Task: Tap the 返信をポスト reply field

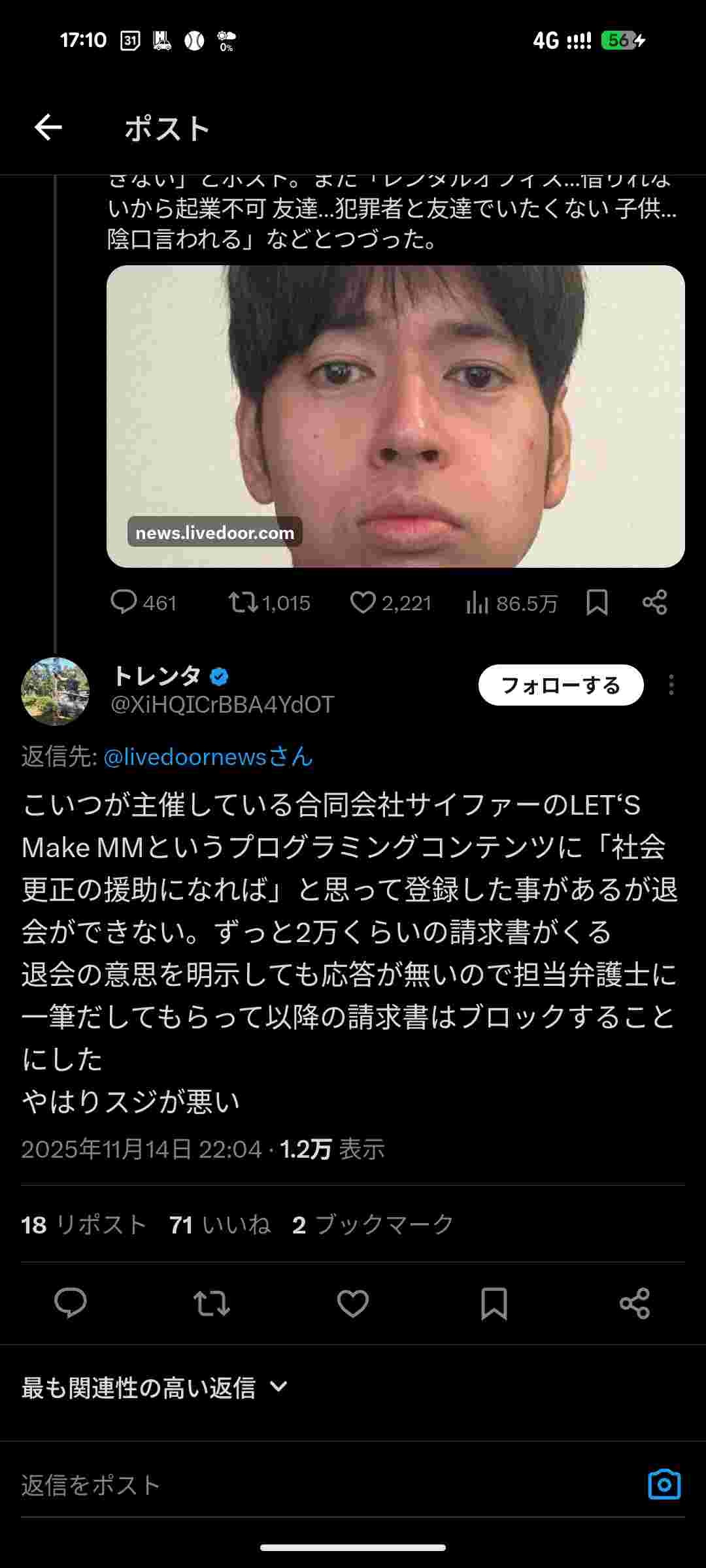Action: tap(327, 1485)
